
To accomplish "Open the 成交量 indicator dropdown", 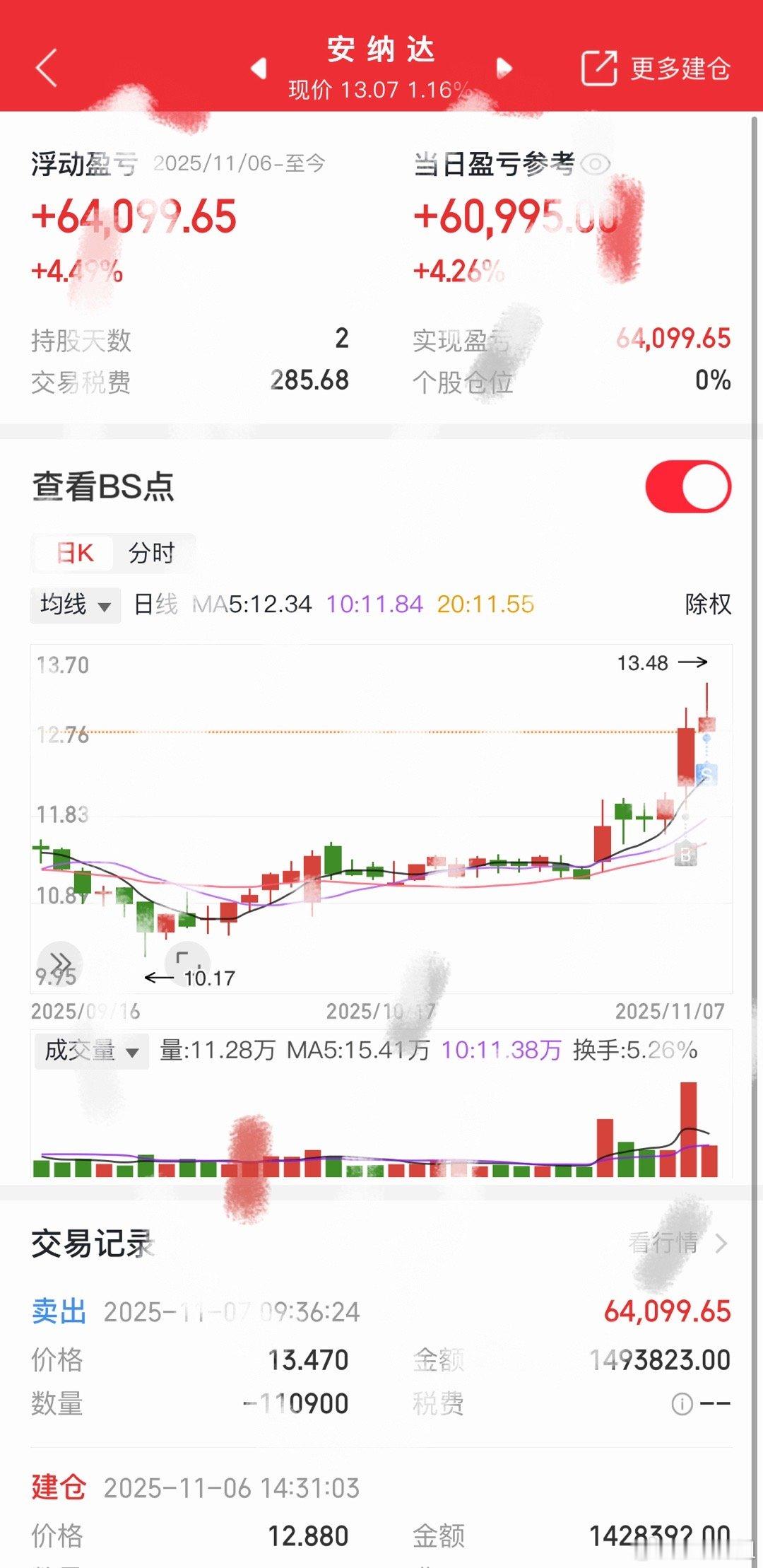I will pos(91,1051).
